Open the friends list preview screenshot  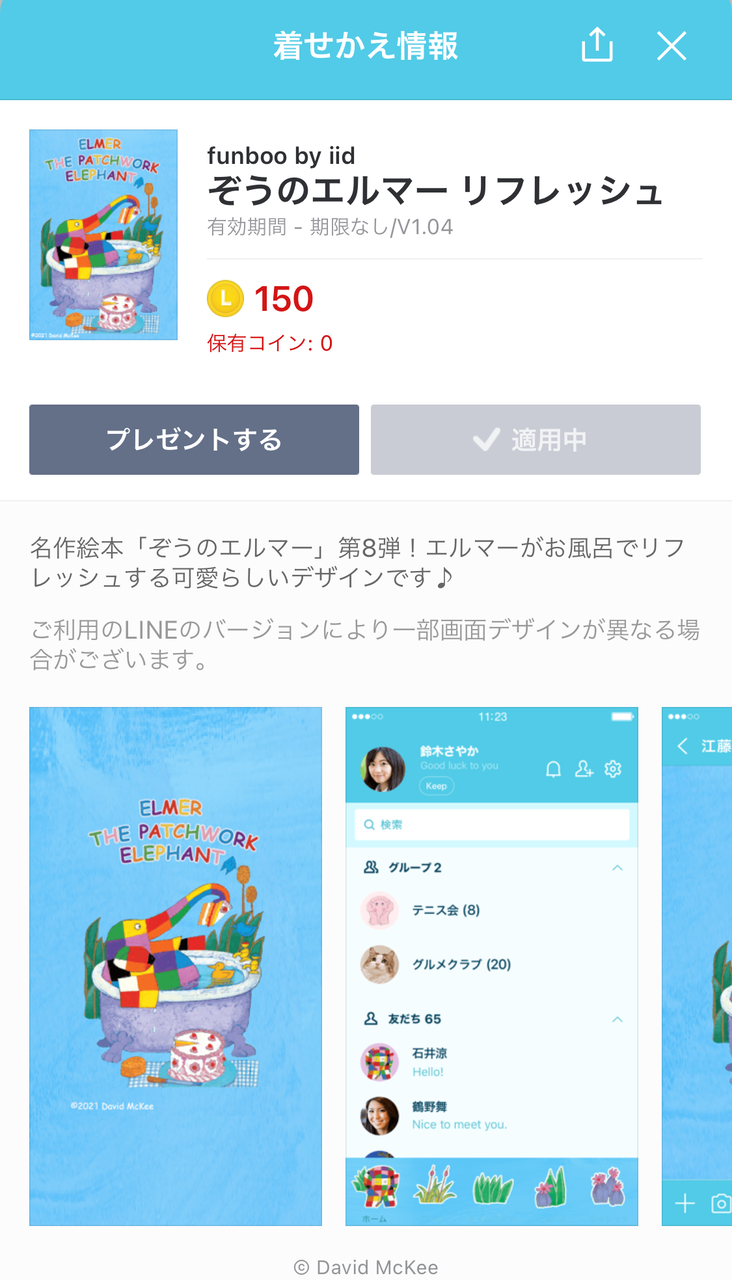point(492,966)
